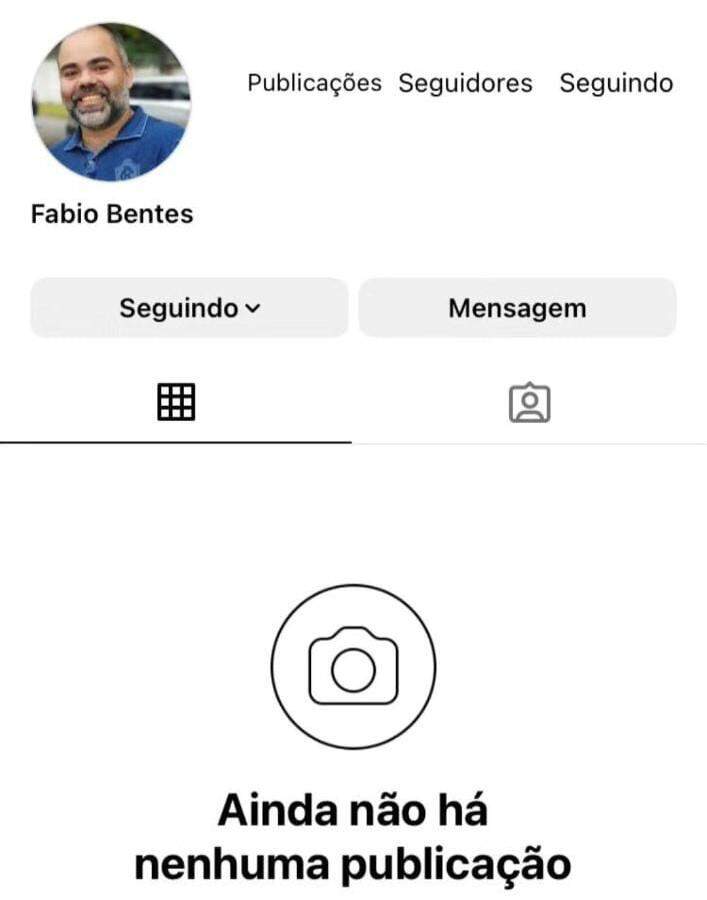The width and height of the screenshot is (707, 900).
Task: Switch to the posts grid tab
Action: point(176,402)
